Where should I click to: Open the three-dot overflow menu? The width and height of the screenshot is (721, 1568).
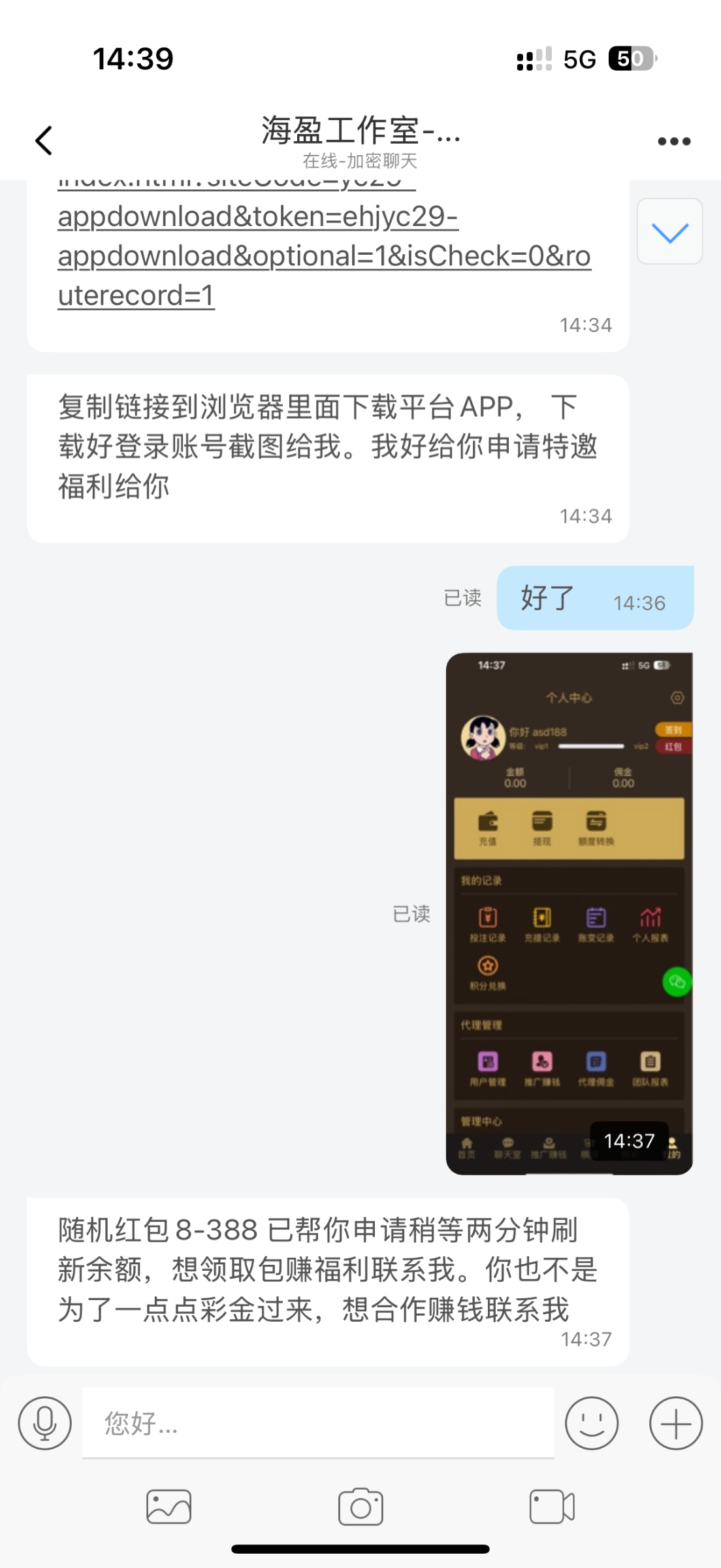[x=673, y=141]
